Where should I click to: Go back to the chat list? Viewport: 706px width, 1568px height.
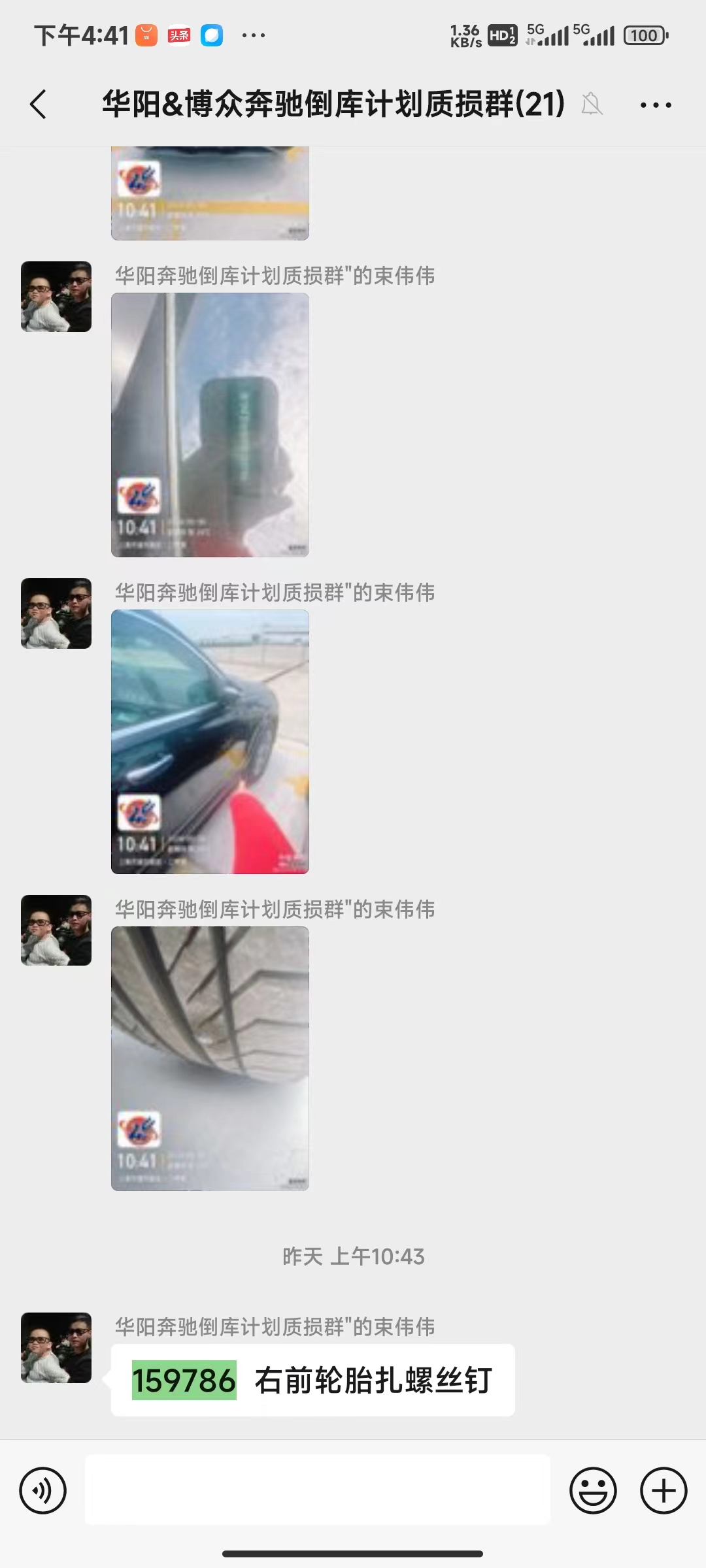click(39, 105)
